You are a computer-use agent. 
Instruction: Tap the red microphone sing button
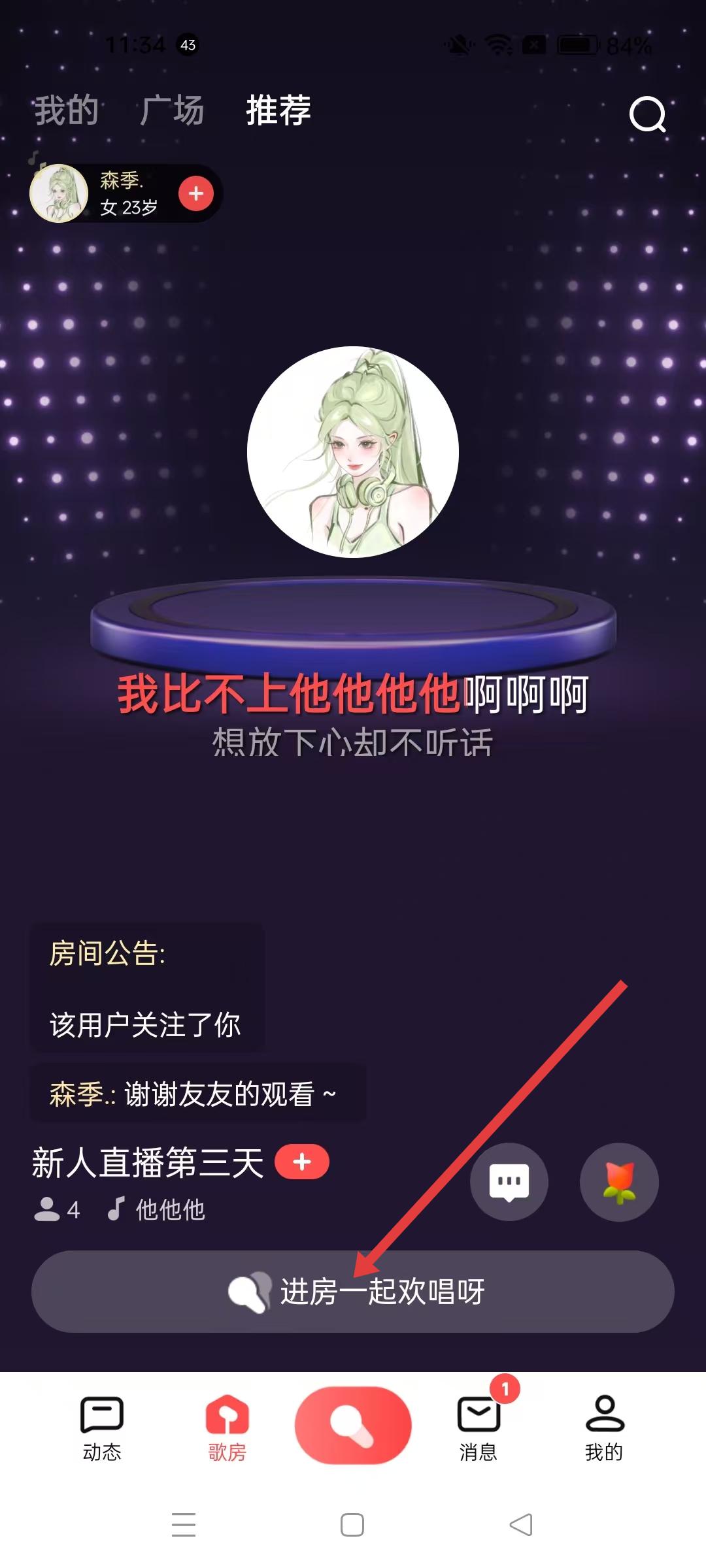353,1425
